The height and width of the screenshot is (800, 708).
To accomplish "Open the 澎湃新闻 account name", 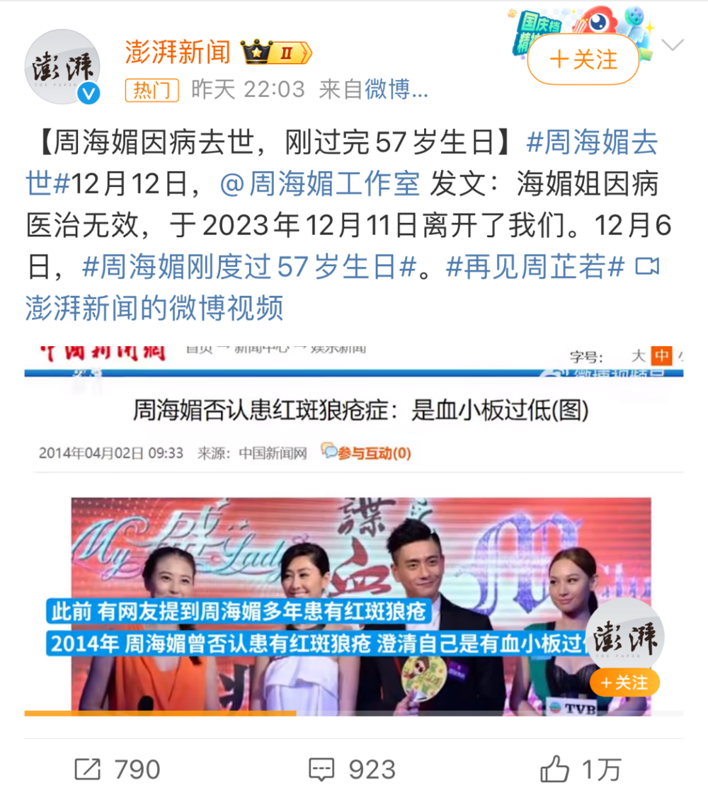I will tap(178, 50).
